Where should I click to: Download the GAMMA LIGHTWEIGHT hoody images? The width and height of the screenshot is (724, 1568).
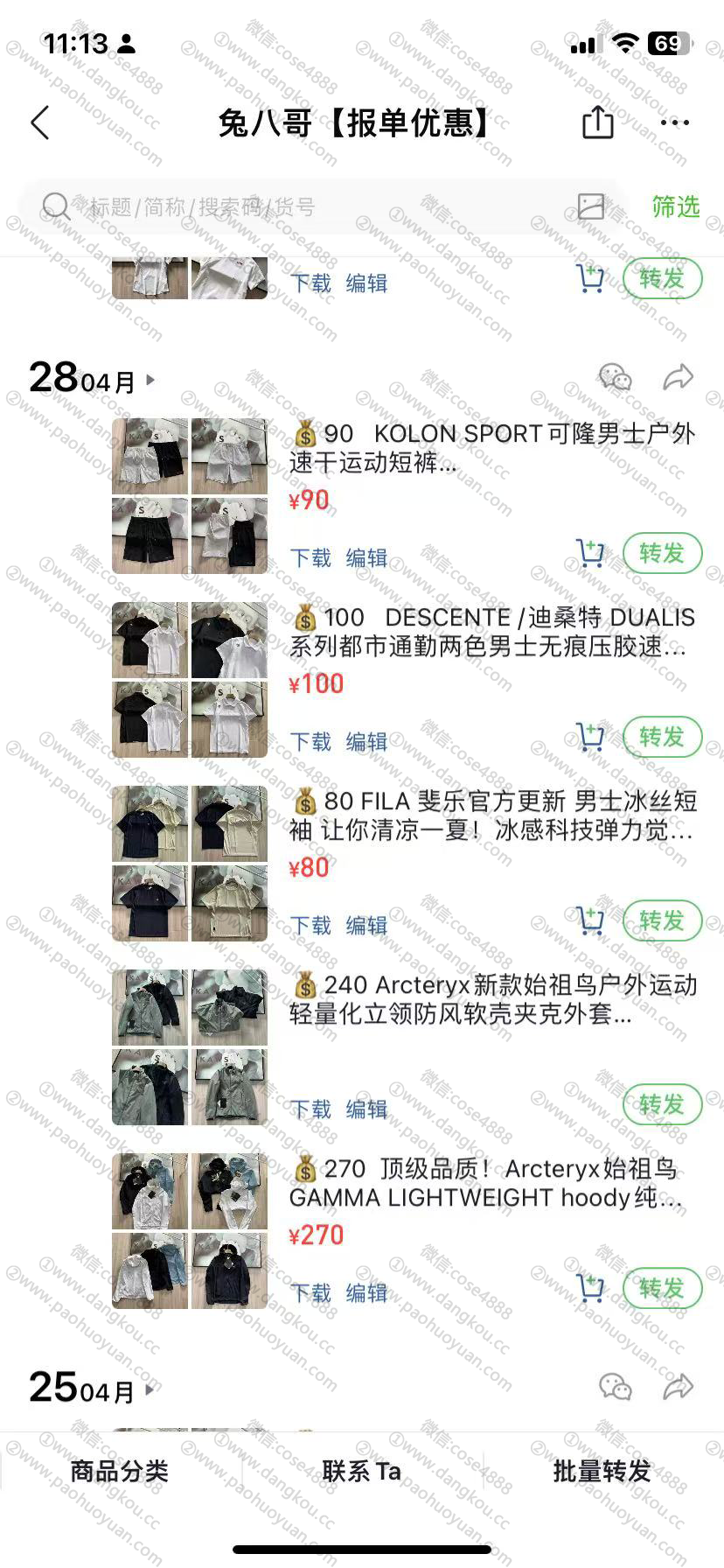[310, 1293]
